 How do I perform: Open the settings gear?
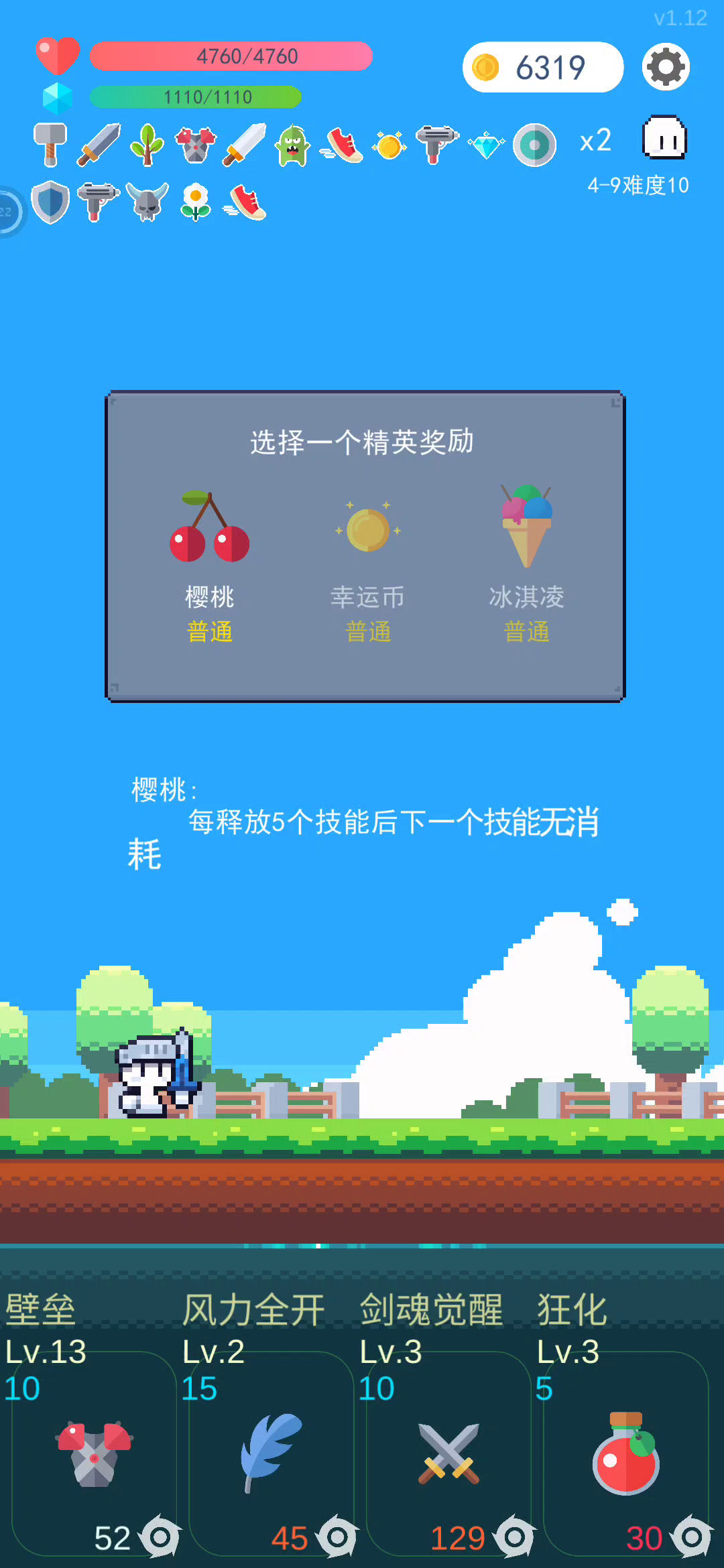point(666,67)
